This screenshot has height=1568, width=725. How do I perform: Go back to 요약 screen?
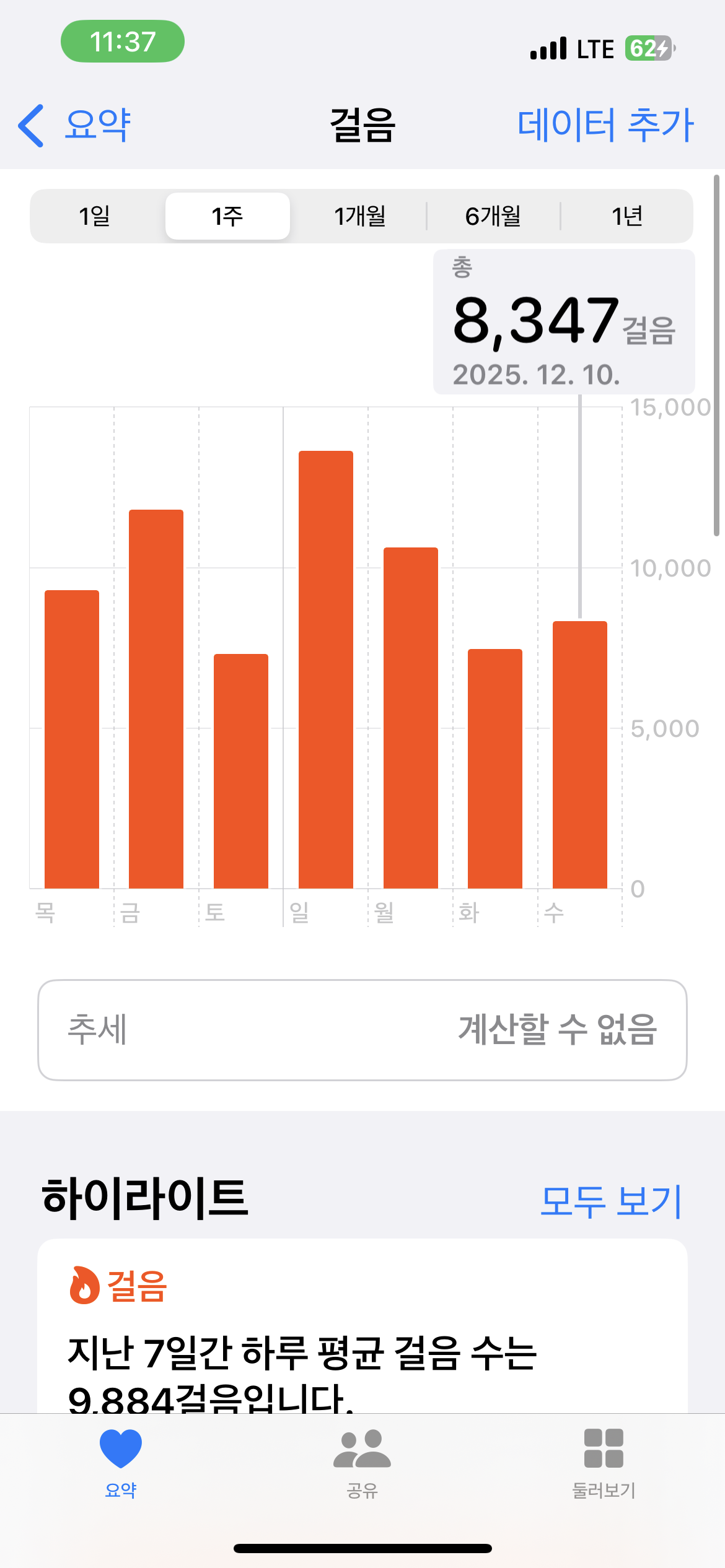tap(74, 125)
